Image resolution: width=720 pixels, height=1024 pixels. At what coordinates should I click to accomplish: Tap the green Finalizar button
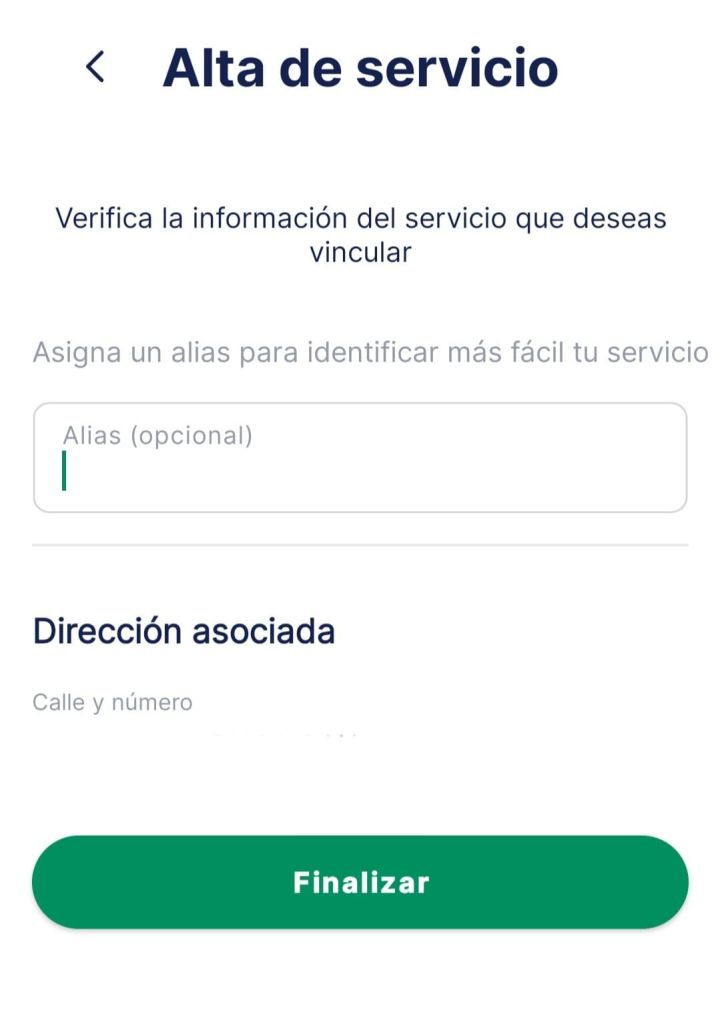tap(360, 882)
